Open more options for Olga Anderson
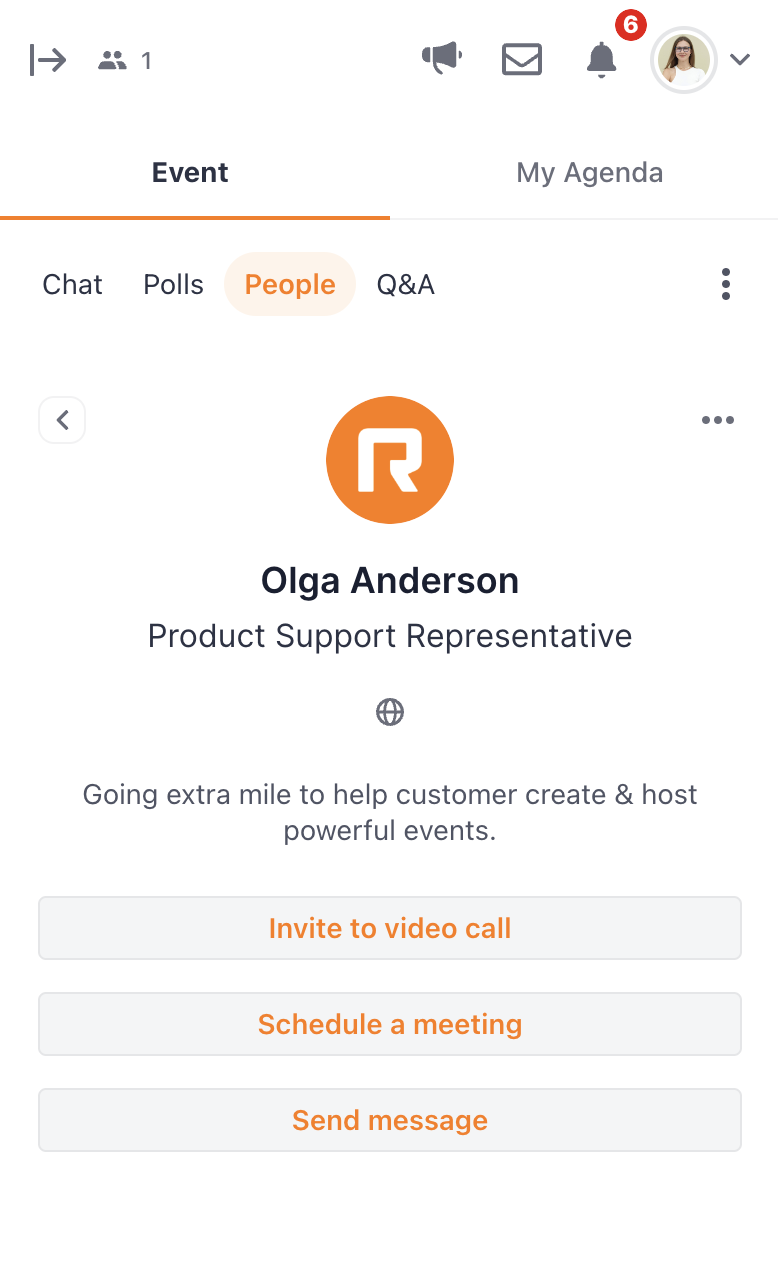 (x=718, y=420)
